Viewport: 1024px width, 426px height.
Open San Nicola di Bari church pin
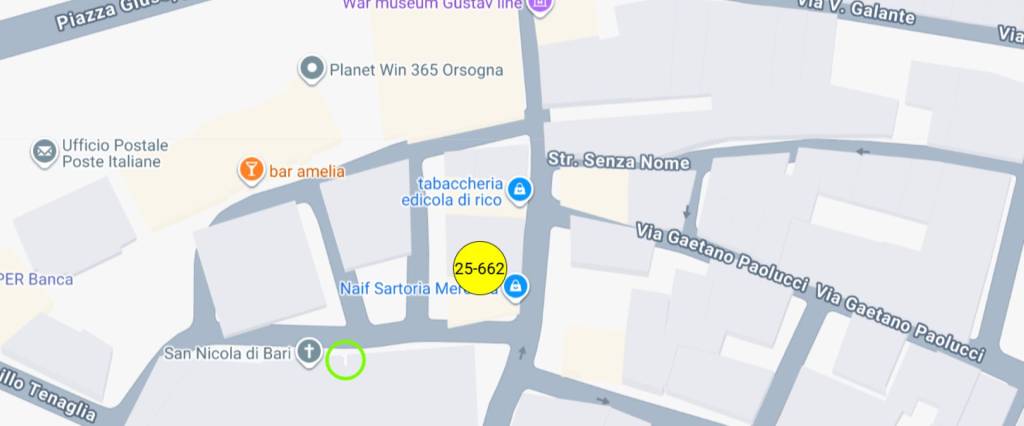(311, 352)
